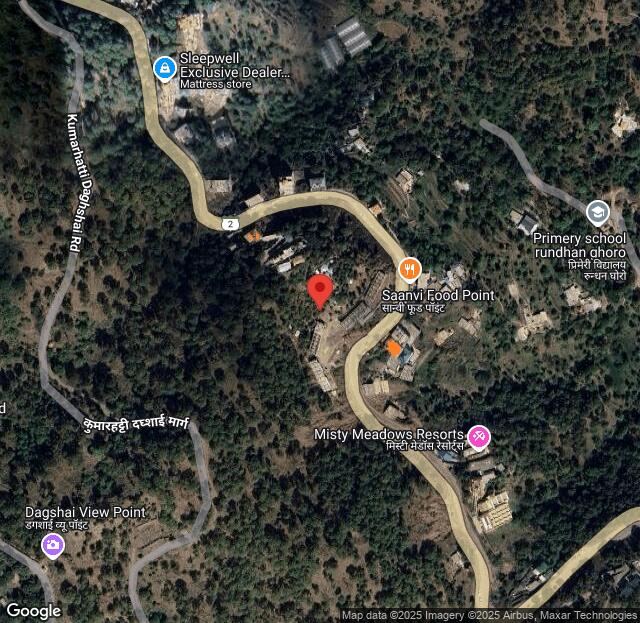Tap the red location pin
Image resolution: width=640 pixels, height=623 pixels.
point(320,291)
